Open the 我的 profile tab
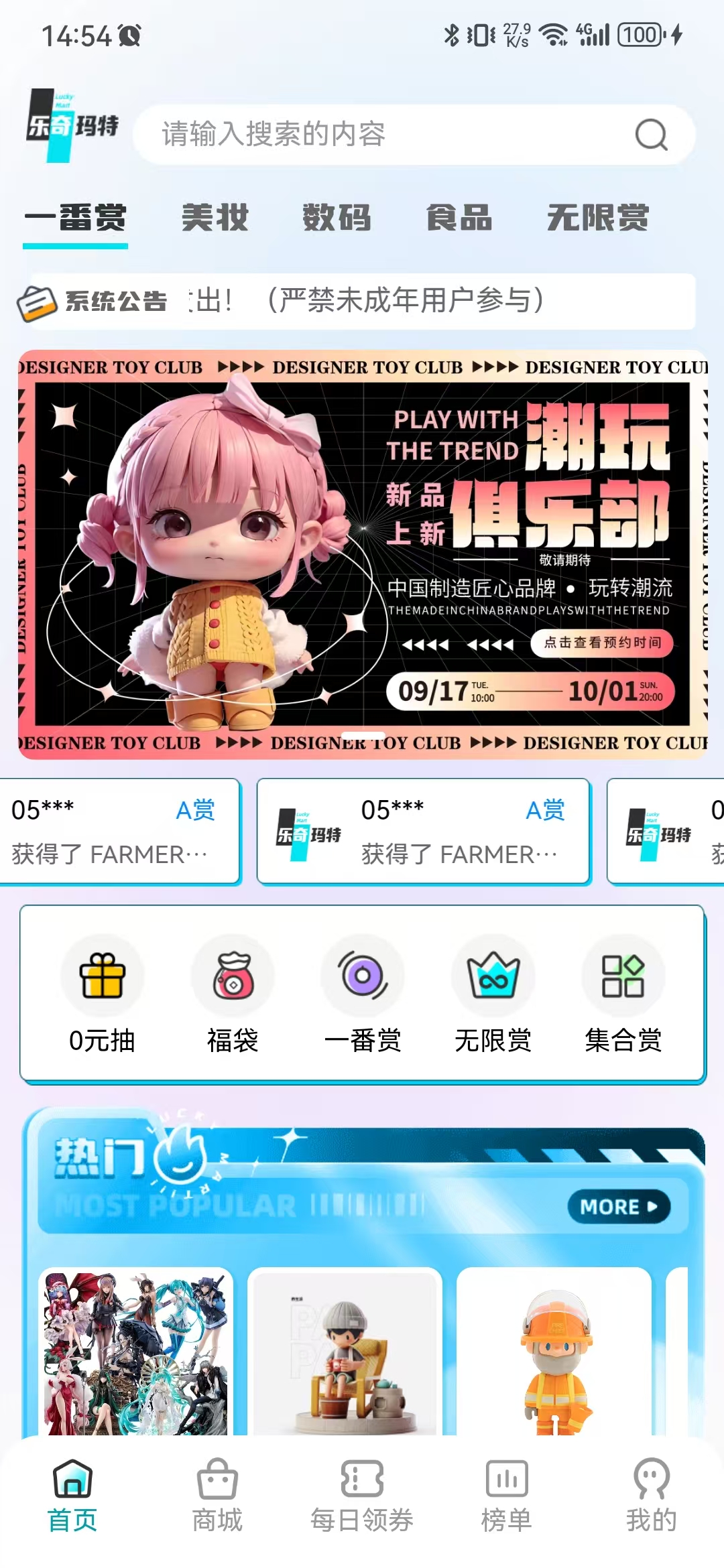The image size is (724, 1568). tap(651, 1495)
